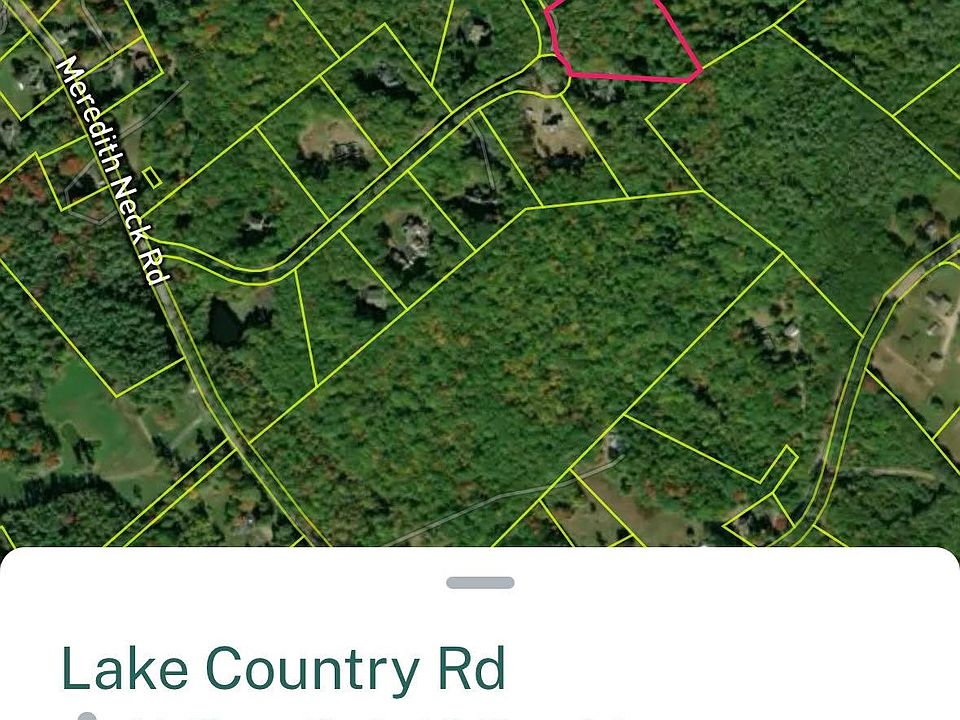The height and width of the screenshot is (720, 960).
Task: Select the red-outlined parcel on the map
Action: point(620,38)
